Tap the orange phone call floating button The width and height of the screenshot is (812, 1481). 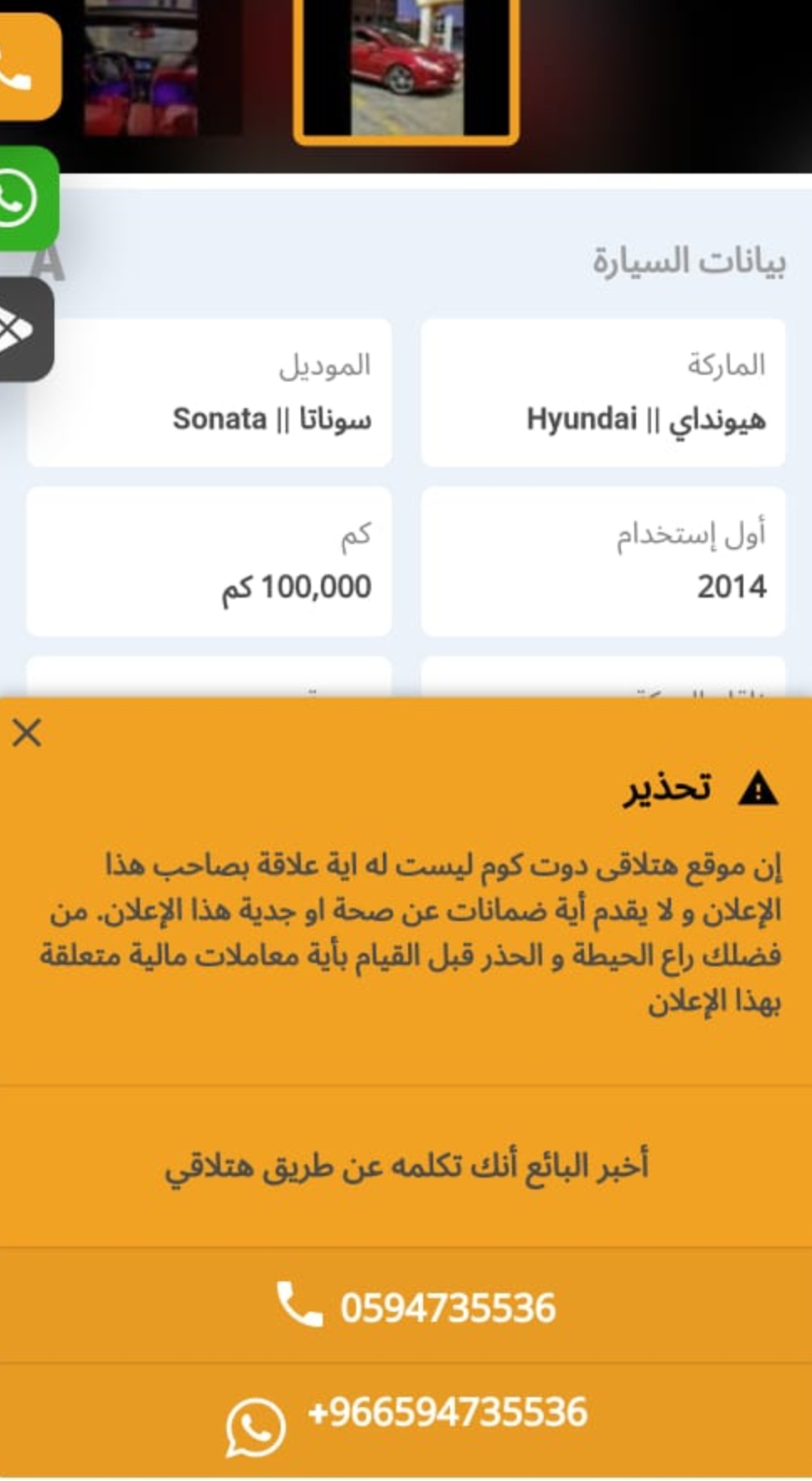point(28,67)
